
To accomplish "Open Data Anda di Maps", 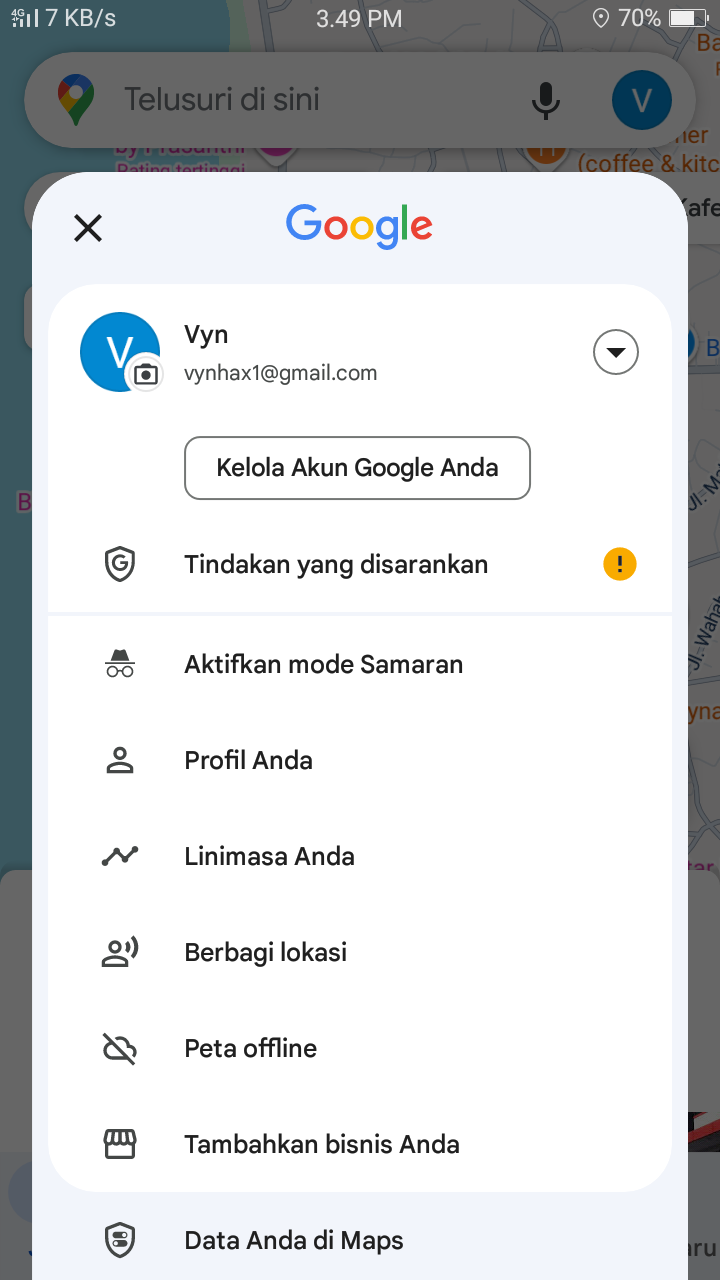I will [360, 1241].
